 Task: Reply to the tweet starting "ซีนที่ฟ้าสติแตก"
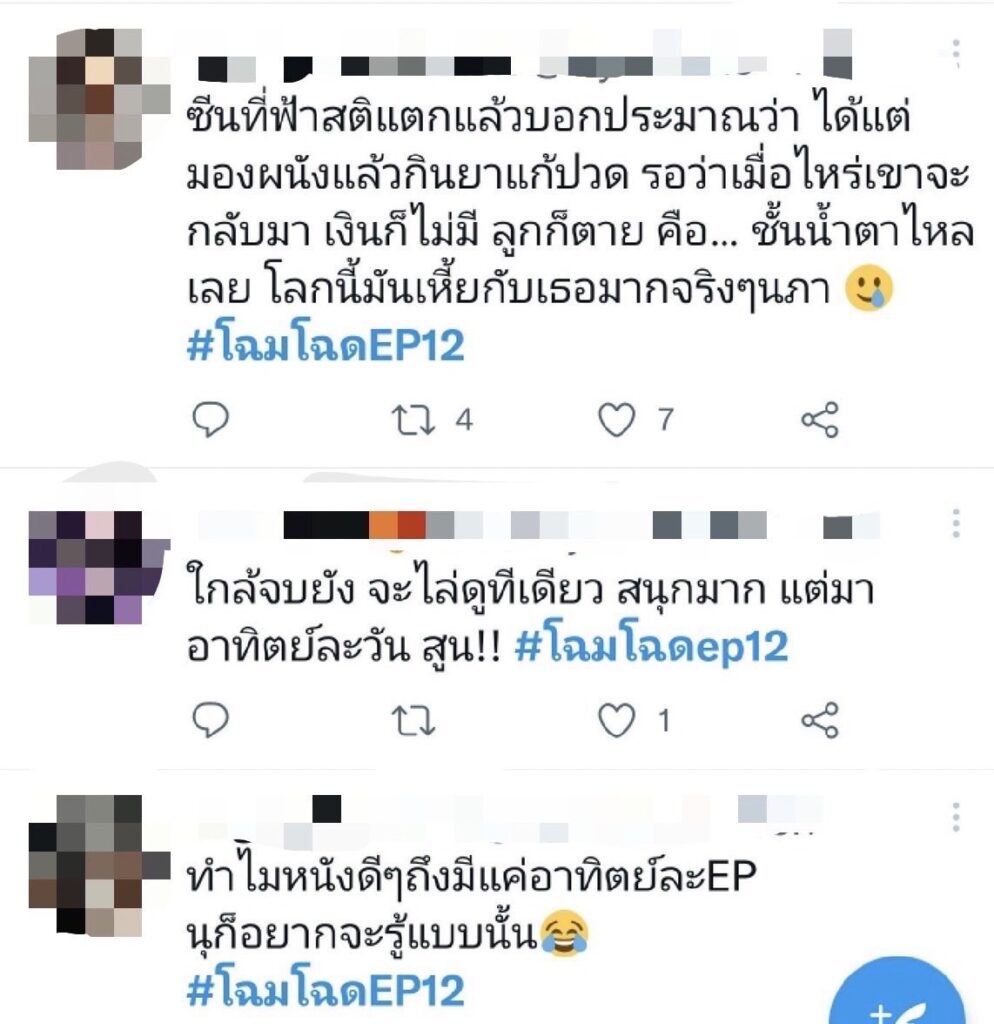(x=210, y=421)
